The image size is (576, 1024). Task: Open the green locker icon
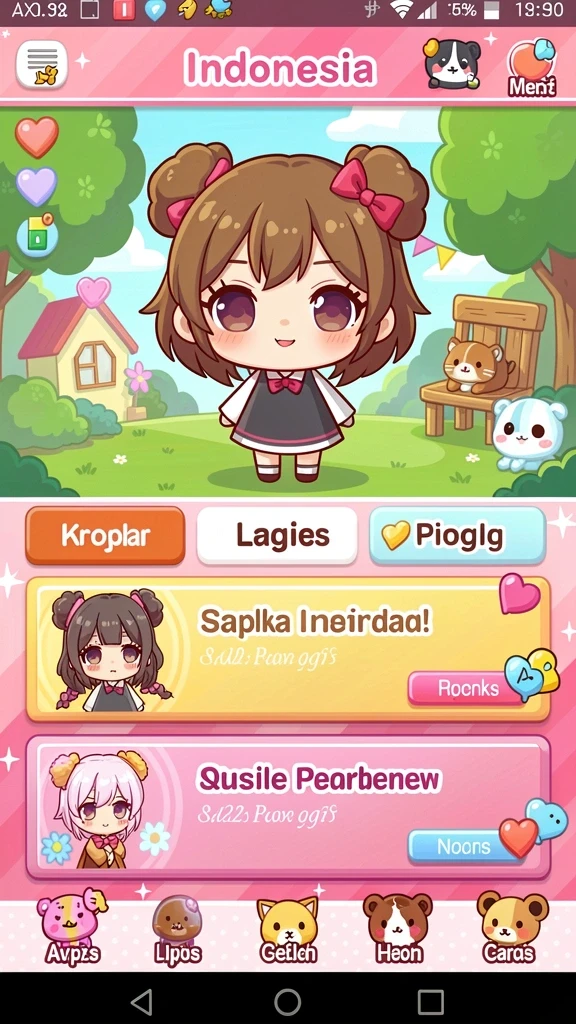37,234
